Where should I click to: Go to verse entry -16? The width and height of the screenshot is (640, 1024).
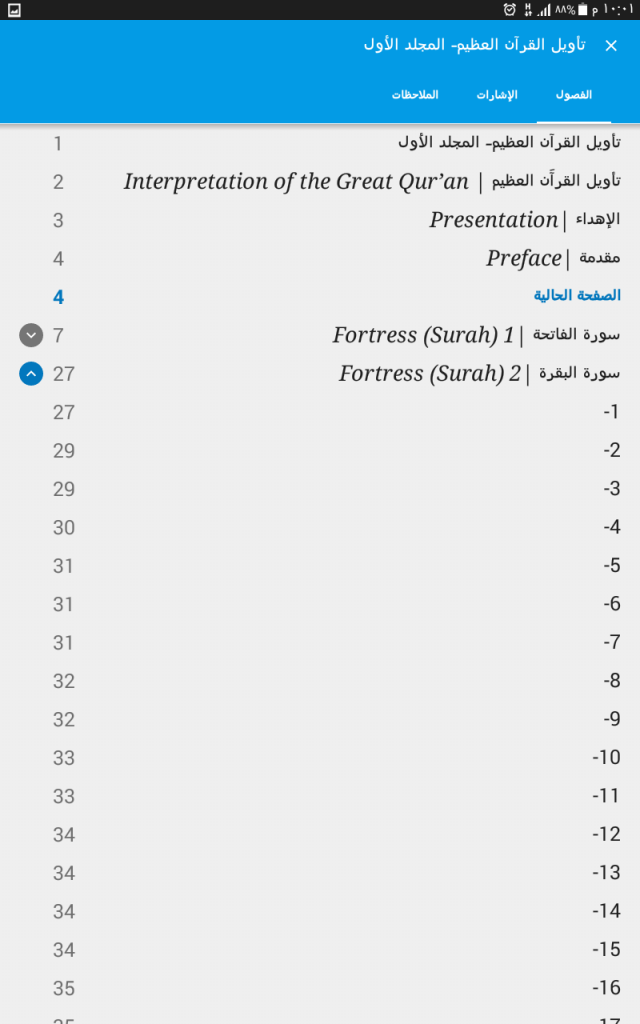point(320,989)
